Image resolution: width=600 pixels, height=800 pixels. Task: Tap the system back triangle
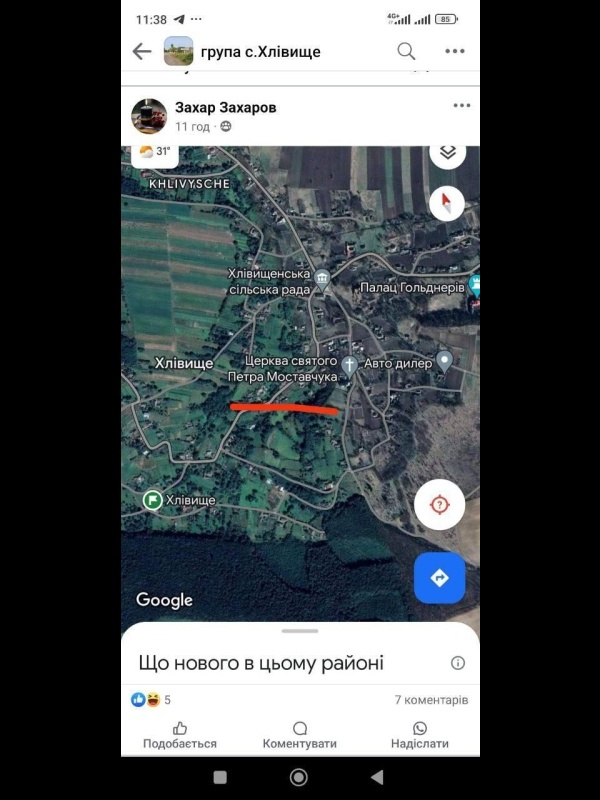tap(377, 777)
